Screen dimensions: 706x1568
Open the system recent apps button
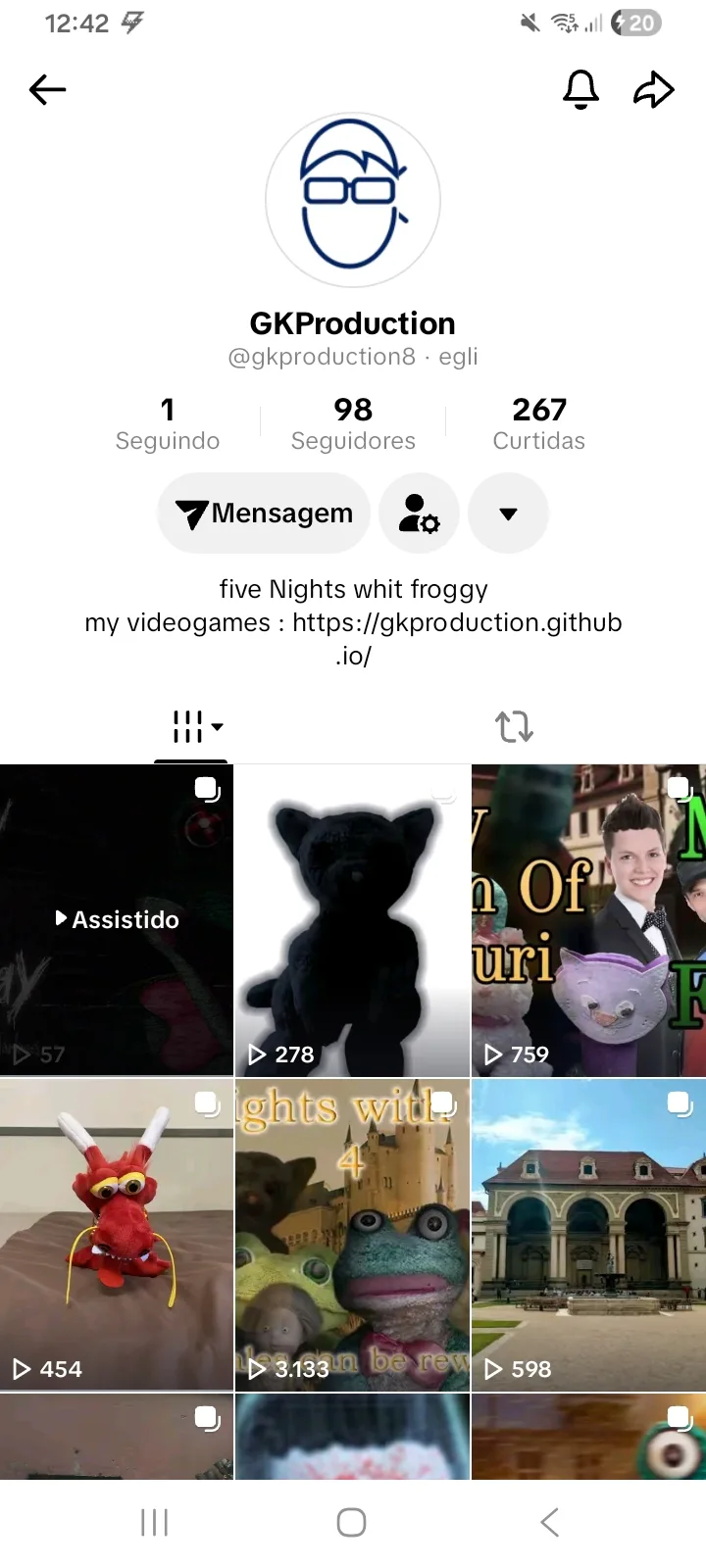point(155,1522)
